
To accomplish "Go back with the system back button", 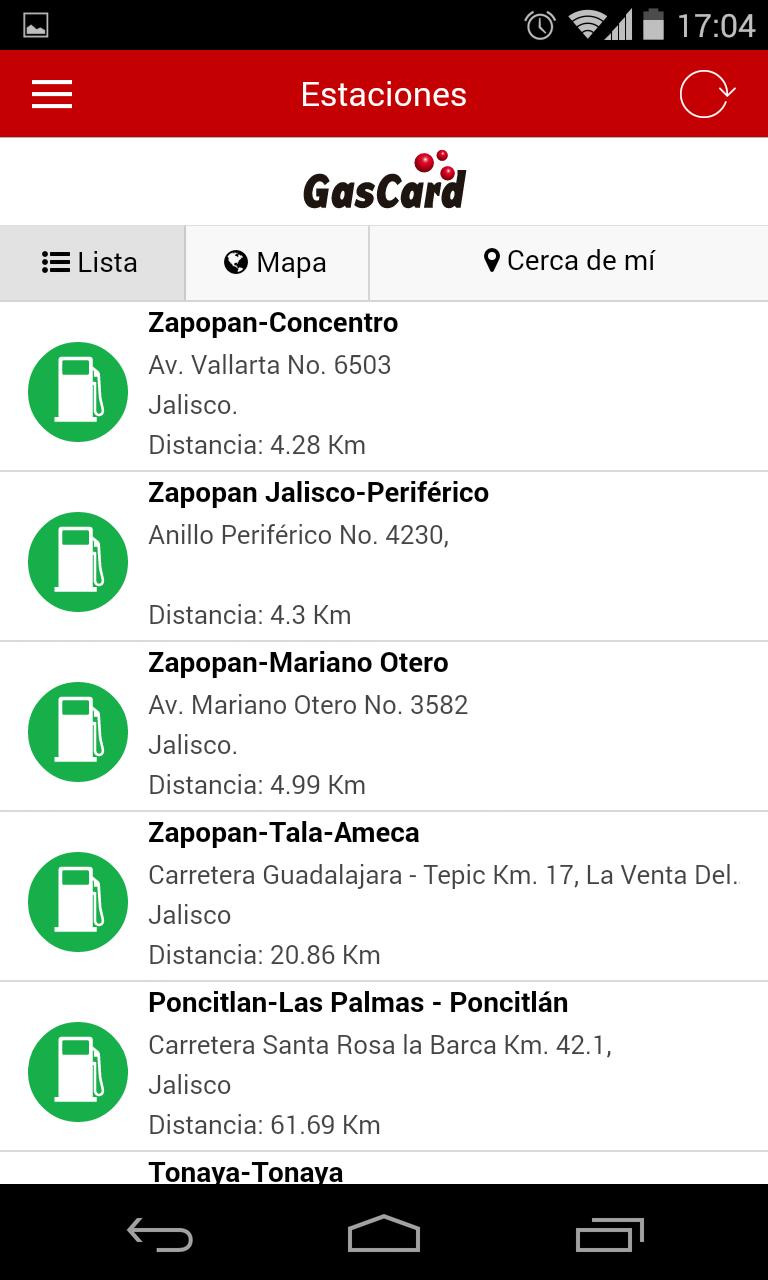I will pos(159,1234).
